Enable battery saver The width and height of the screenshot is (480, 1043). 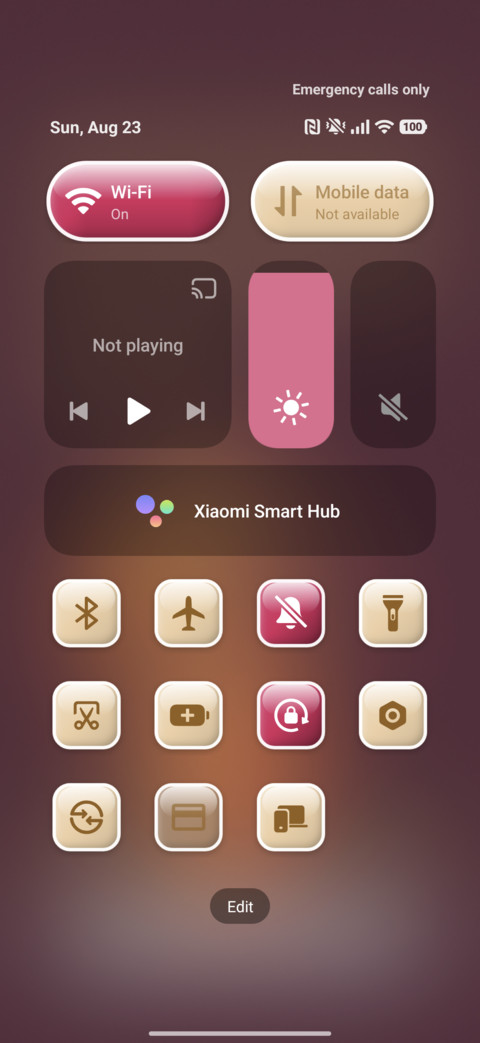(x=189, y=715)
